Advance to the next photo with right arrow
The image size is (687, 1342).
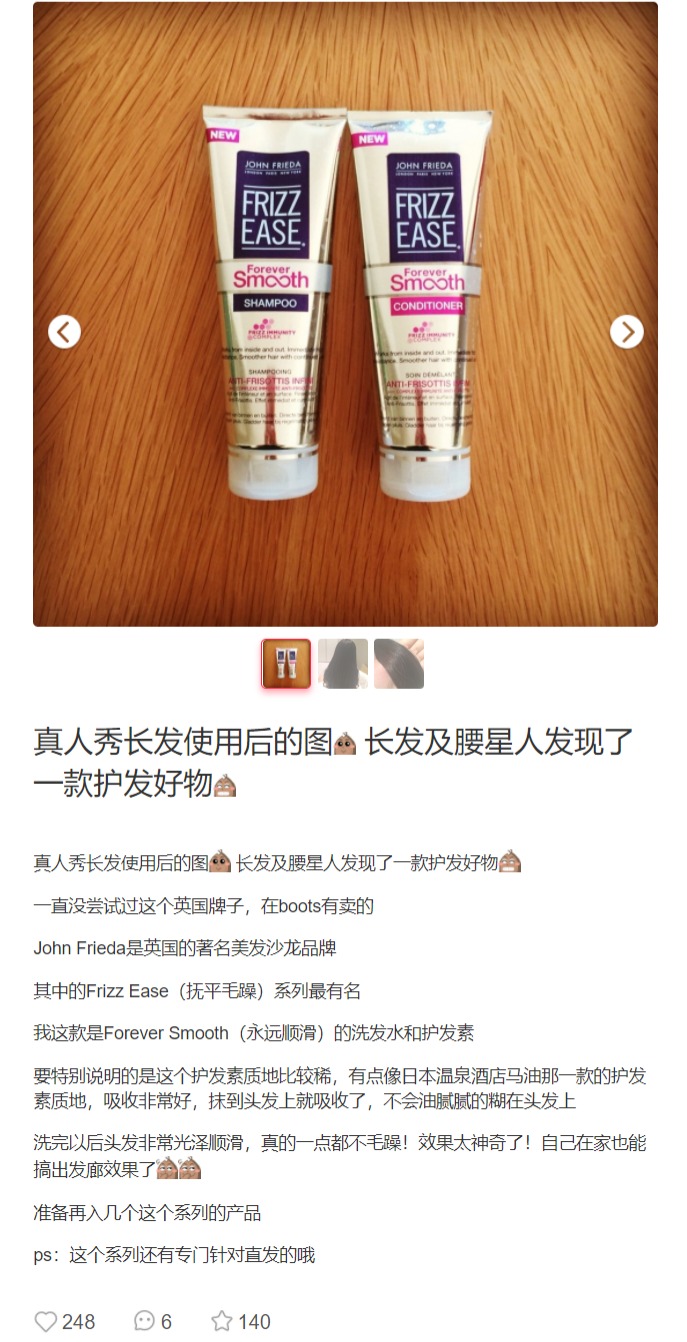coord(627,331)
